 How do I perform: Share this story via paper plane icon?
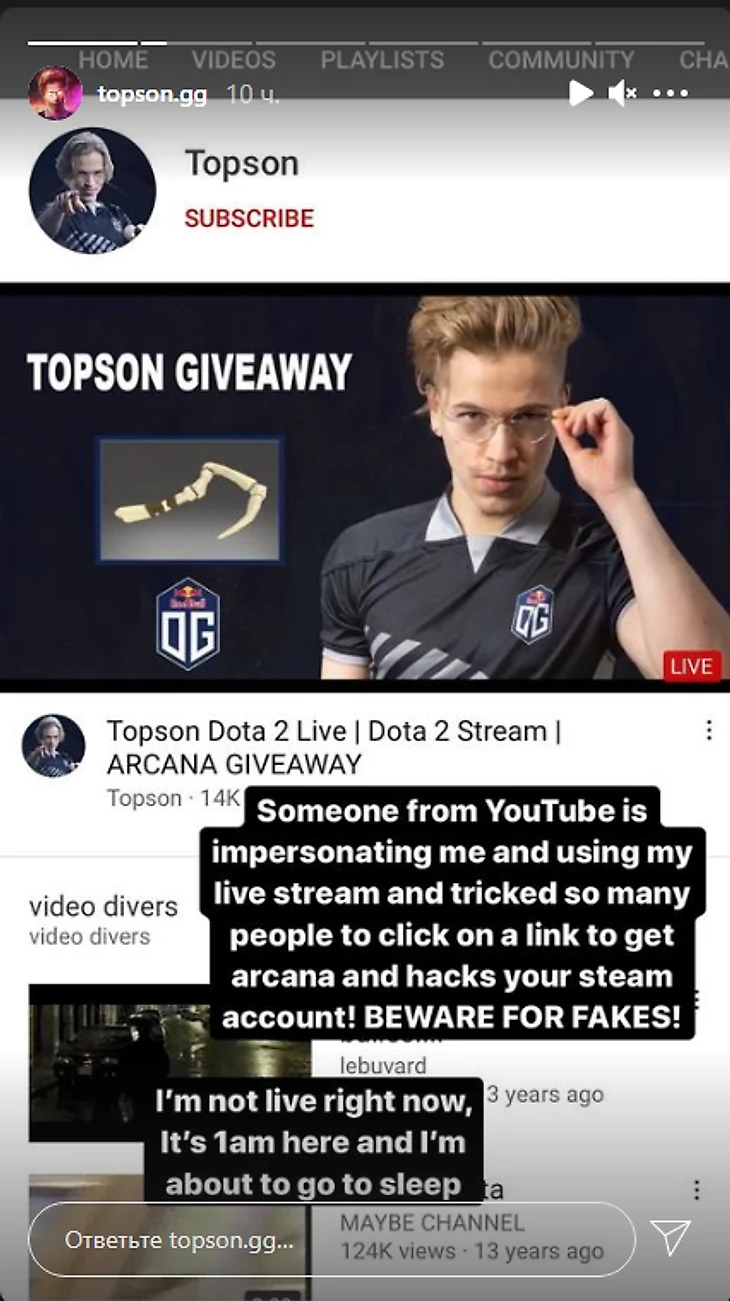[670, 1238]
